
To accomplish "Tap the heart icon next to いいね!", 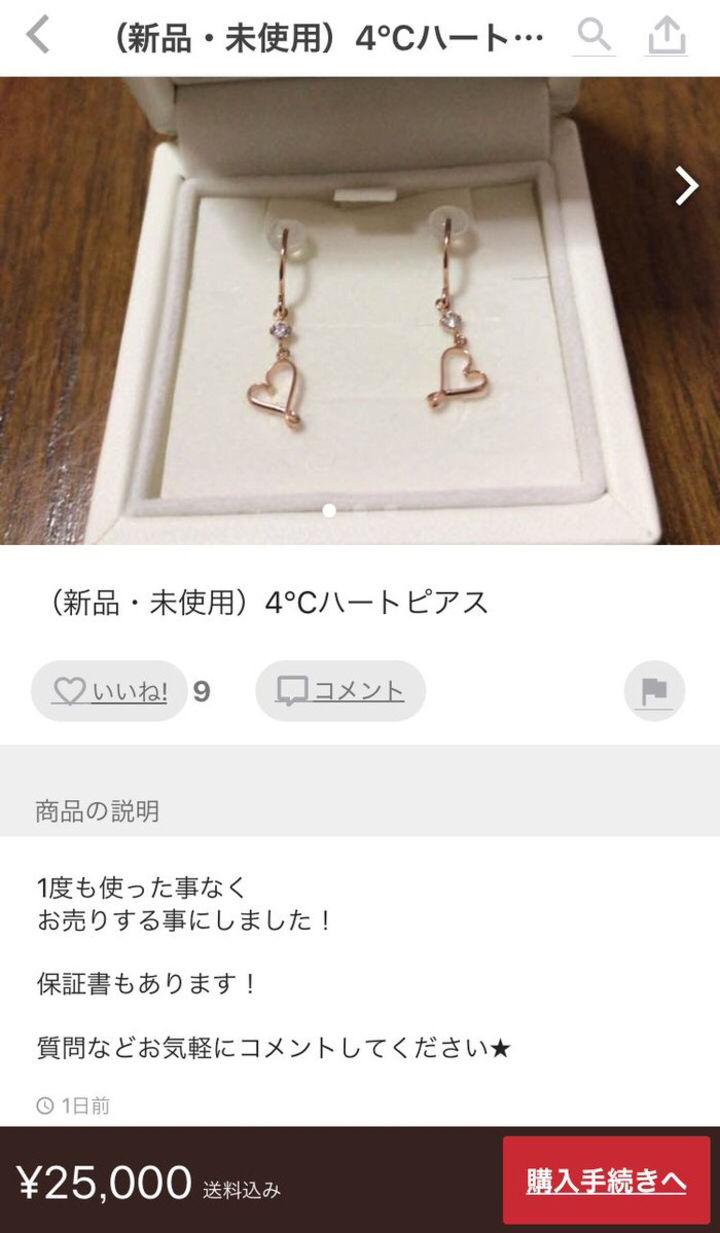I will [68, 690].
